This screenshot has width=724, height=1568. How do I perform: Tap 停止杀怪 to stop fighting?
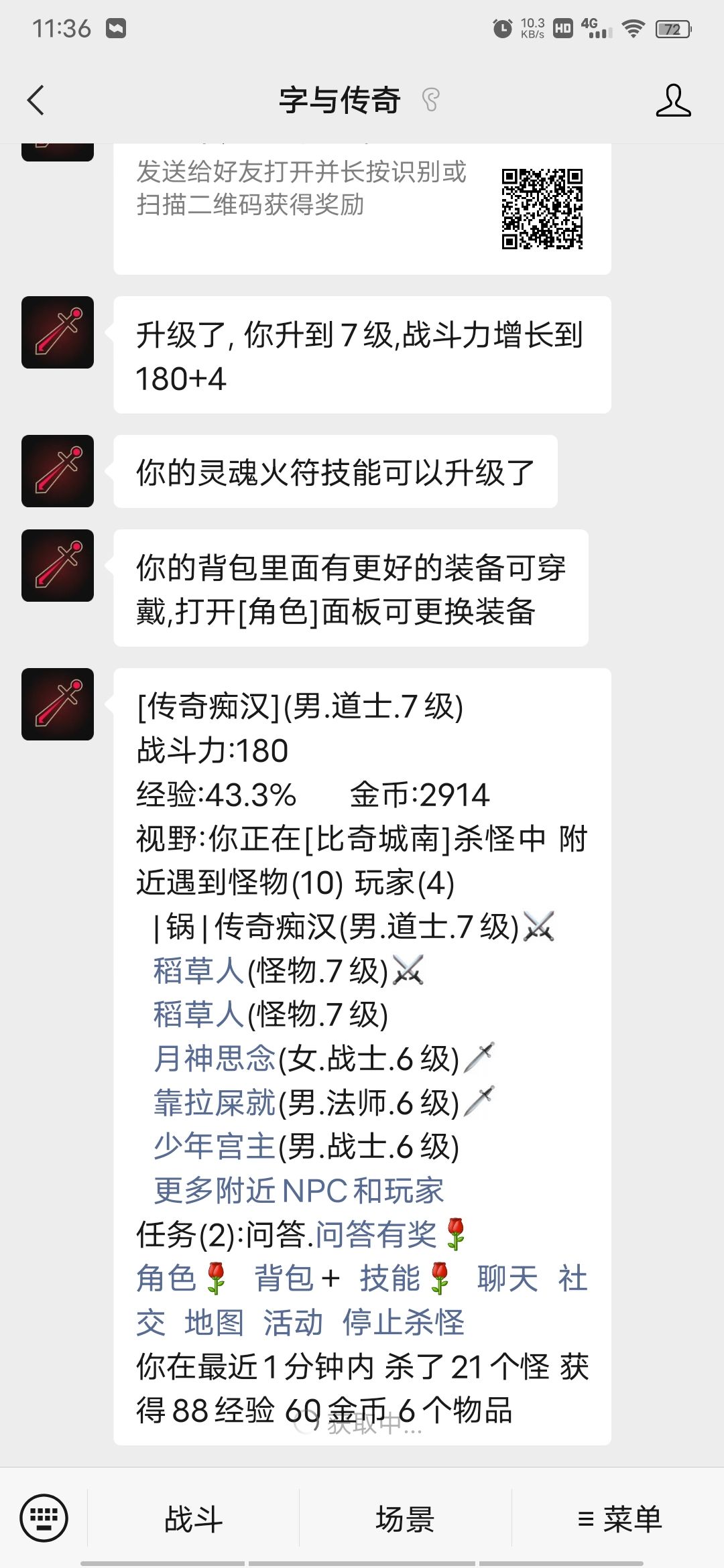point(404,1322)
